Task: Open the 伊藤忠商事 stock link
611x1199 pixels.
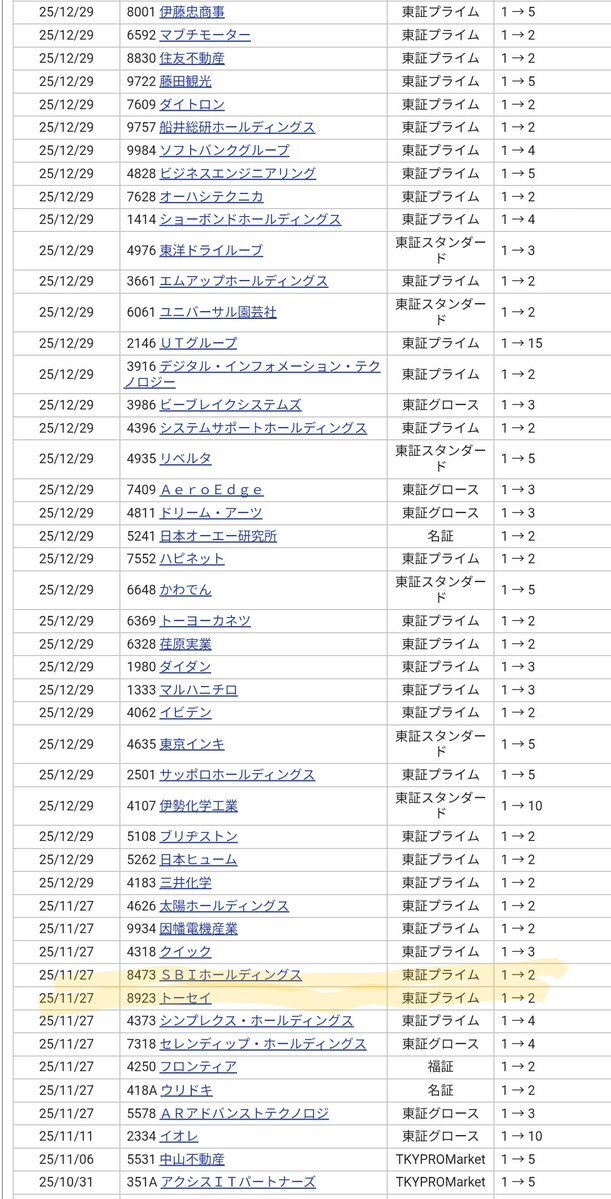Action: pos(192,12)
